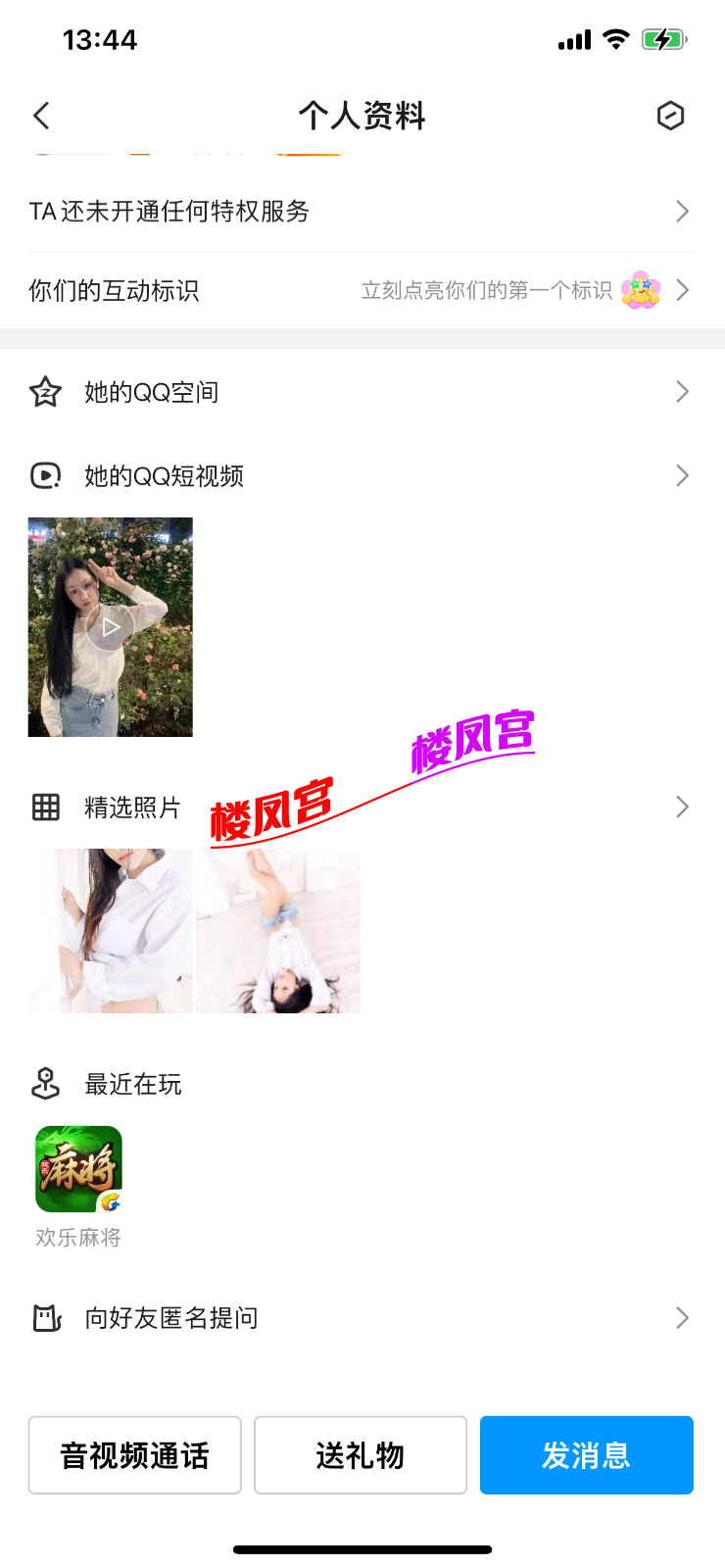
Task: Open 她的QQ空间 row chevron
Action: point(682,391)
